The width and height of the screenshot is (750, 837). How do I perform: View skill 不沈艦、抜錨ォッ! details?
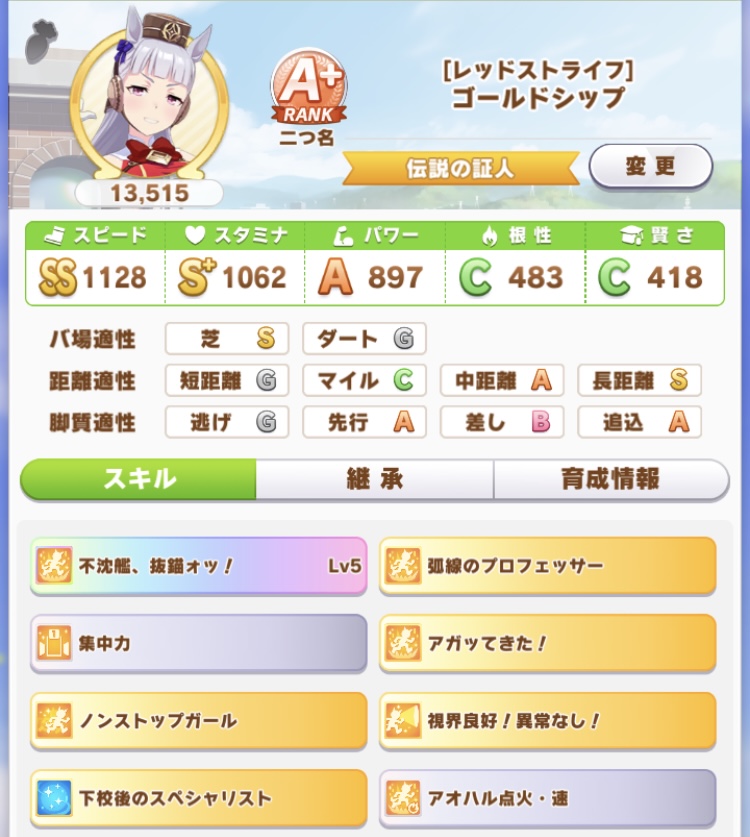(x=198, y=566)
